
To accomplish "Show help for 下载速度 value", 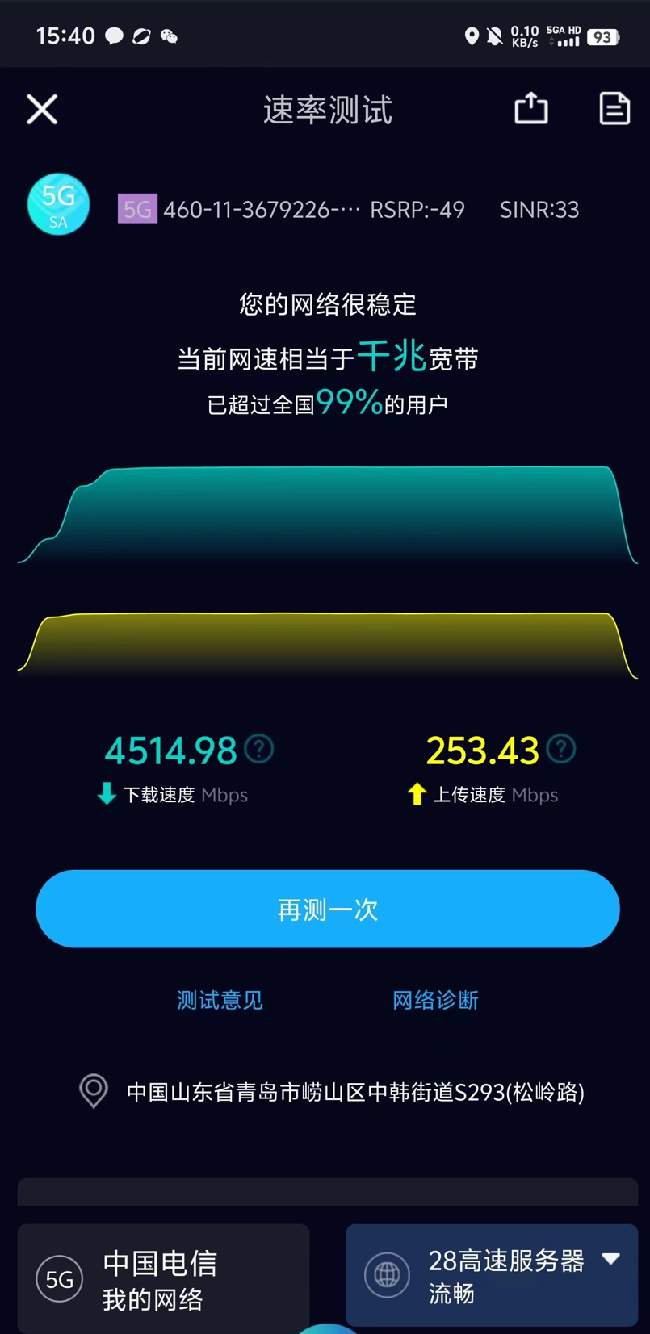I will 260,748.
